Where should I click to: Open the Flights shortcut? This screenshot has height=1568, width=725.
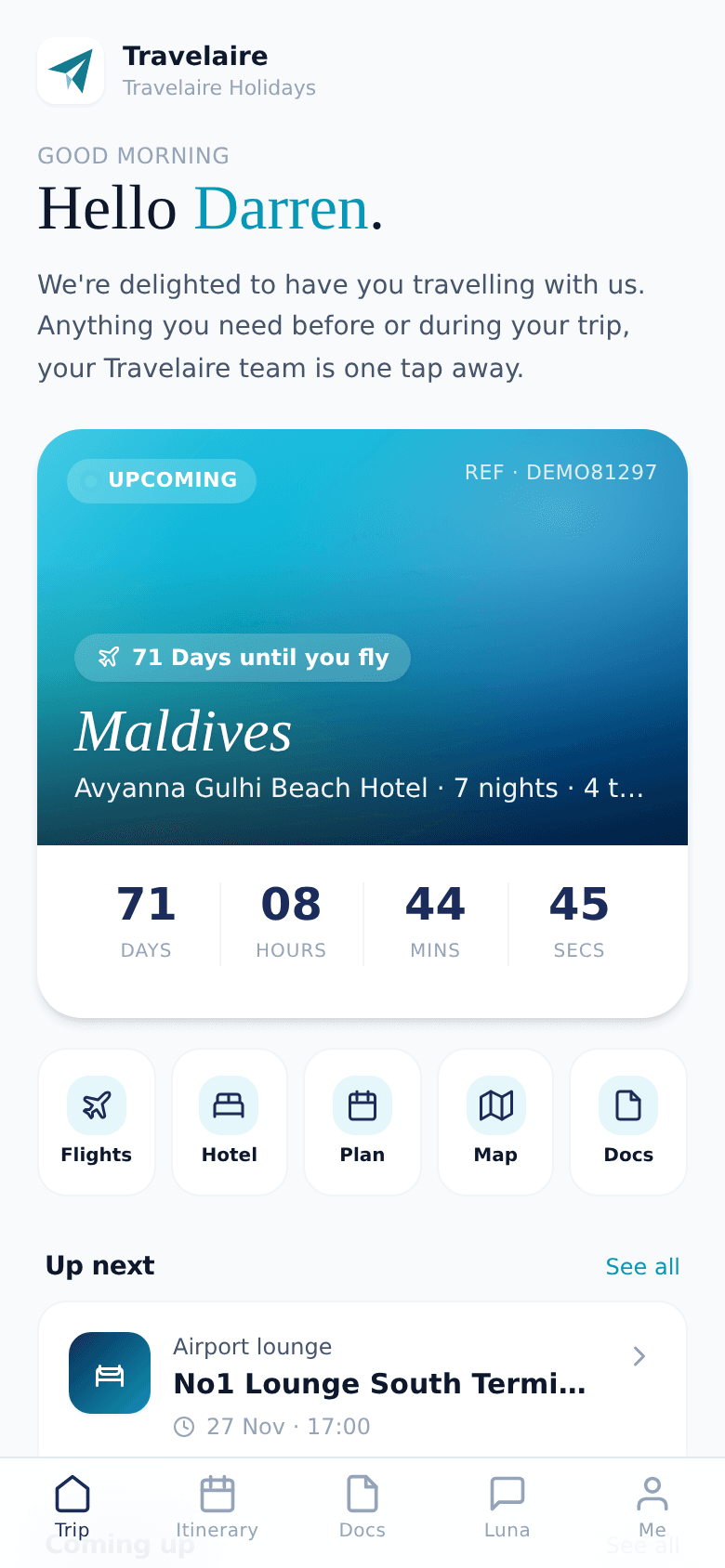[97, 1122]
